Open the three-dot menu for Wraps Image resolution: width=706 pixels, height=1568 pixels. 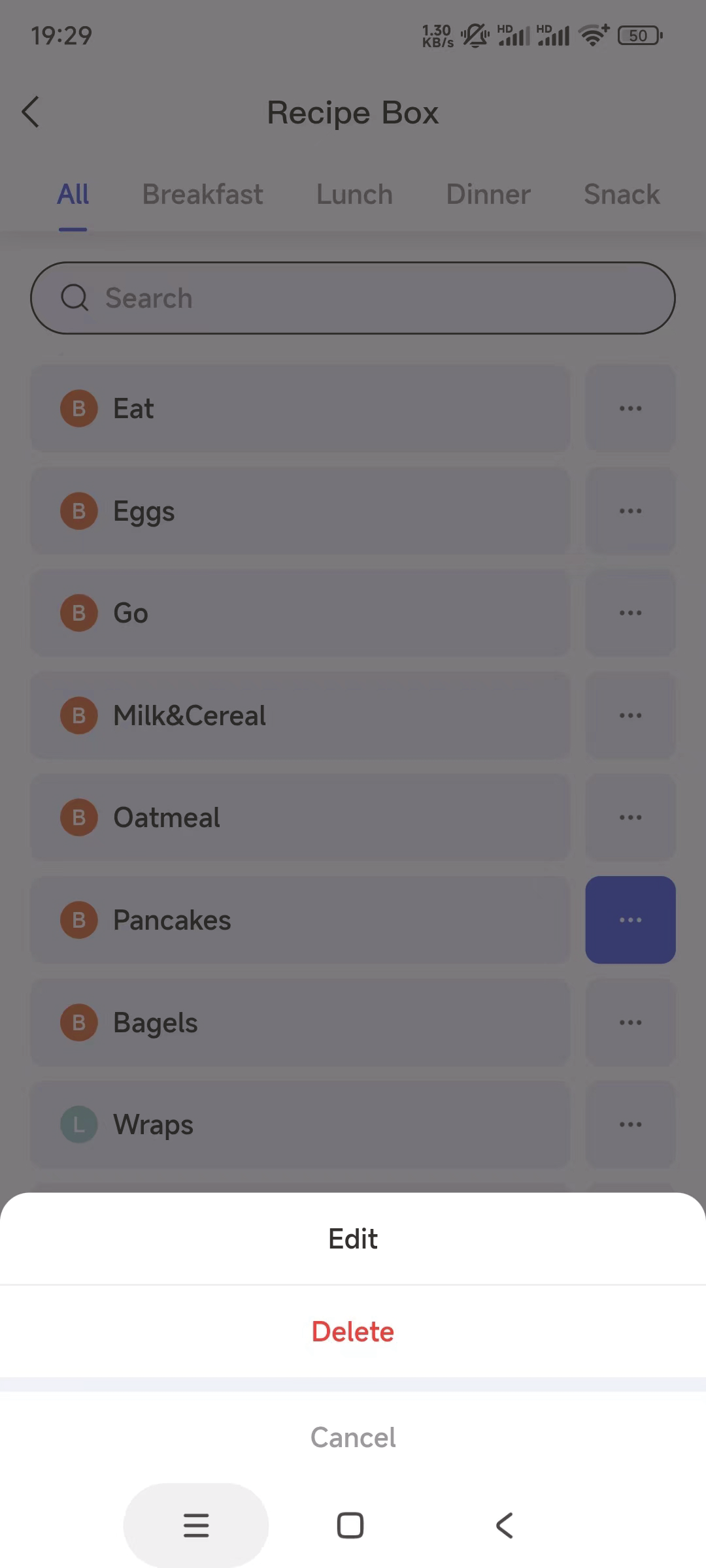pyautogui.click(x=630, y=1124)
